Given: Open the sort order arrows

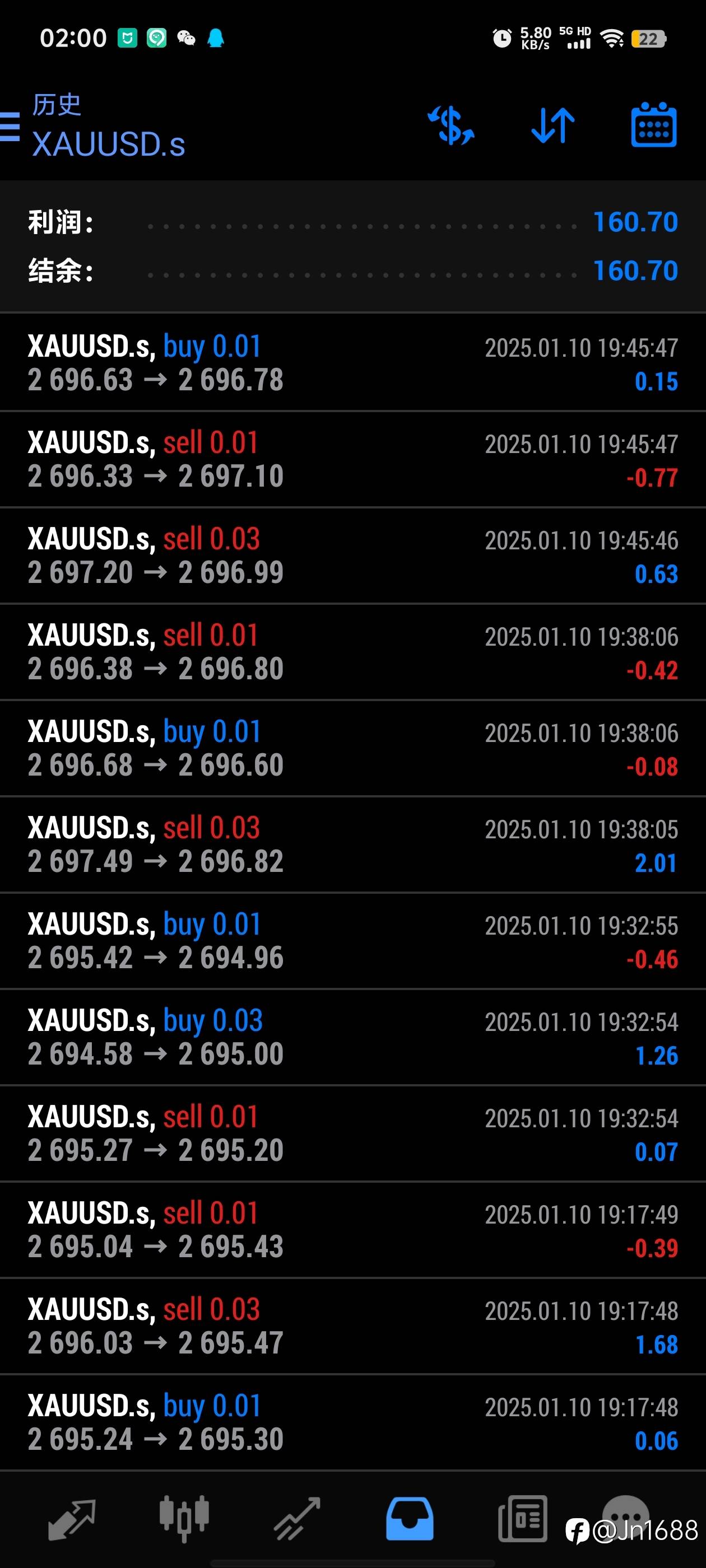Looking at the screenshot, I should (552, 126).
